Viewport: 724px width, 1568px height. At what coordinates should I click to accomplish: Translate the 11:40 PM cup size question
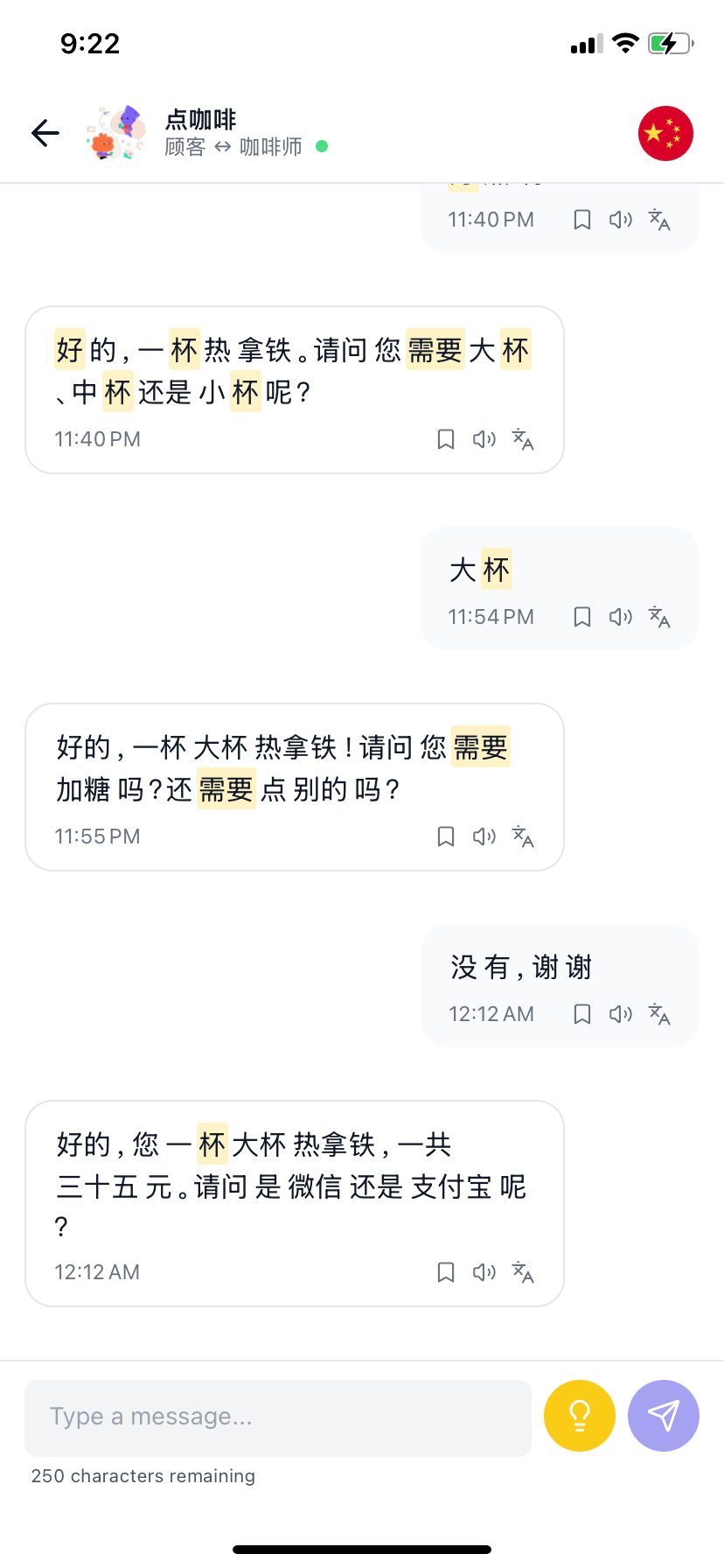523,439
